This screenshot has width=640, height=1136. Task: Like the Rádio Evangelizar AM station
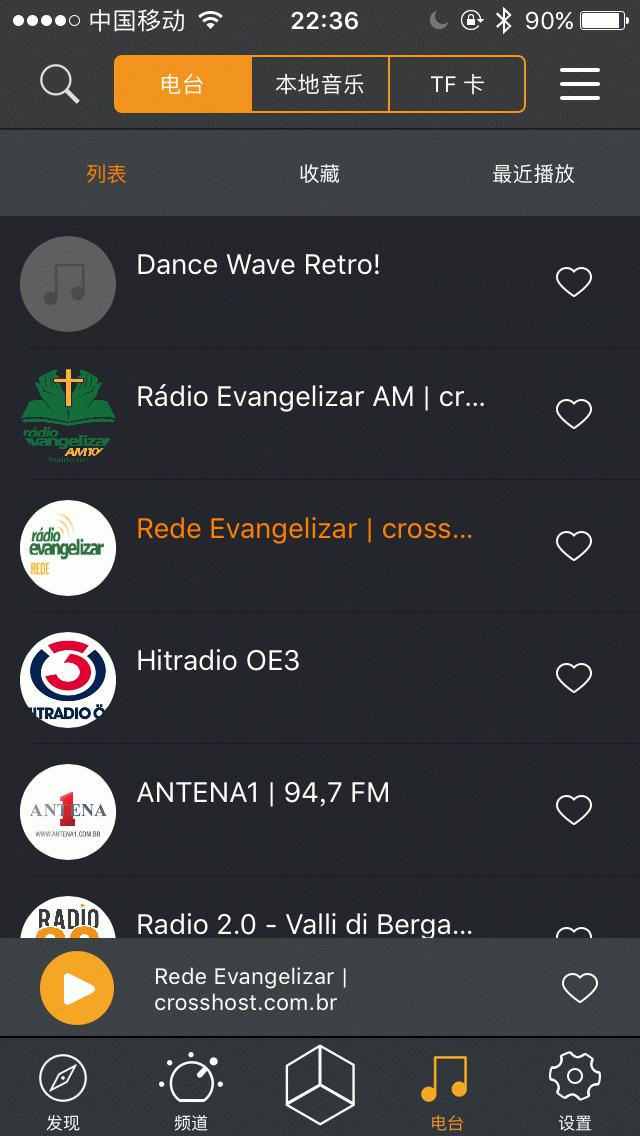click(574, 414)
